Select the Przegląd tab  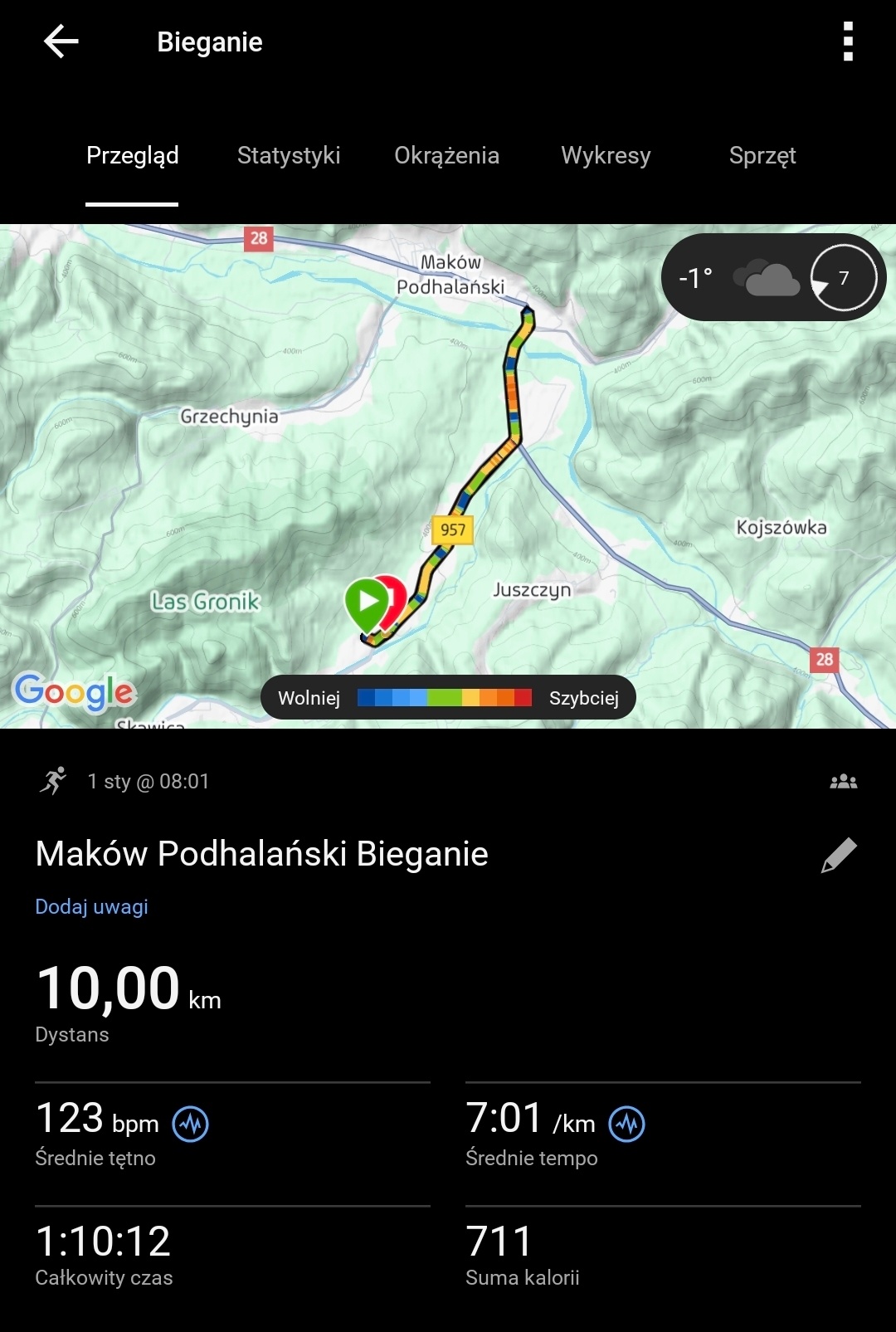133,156
